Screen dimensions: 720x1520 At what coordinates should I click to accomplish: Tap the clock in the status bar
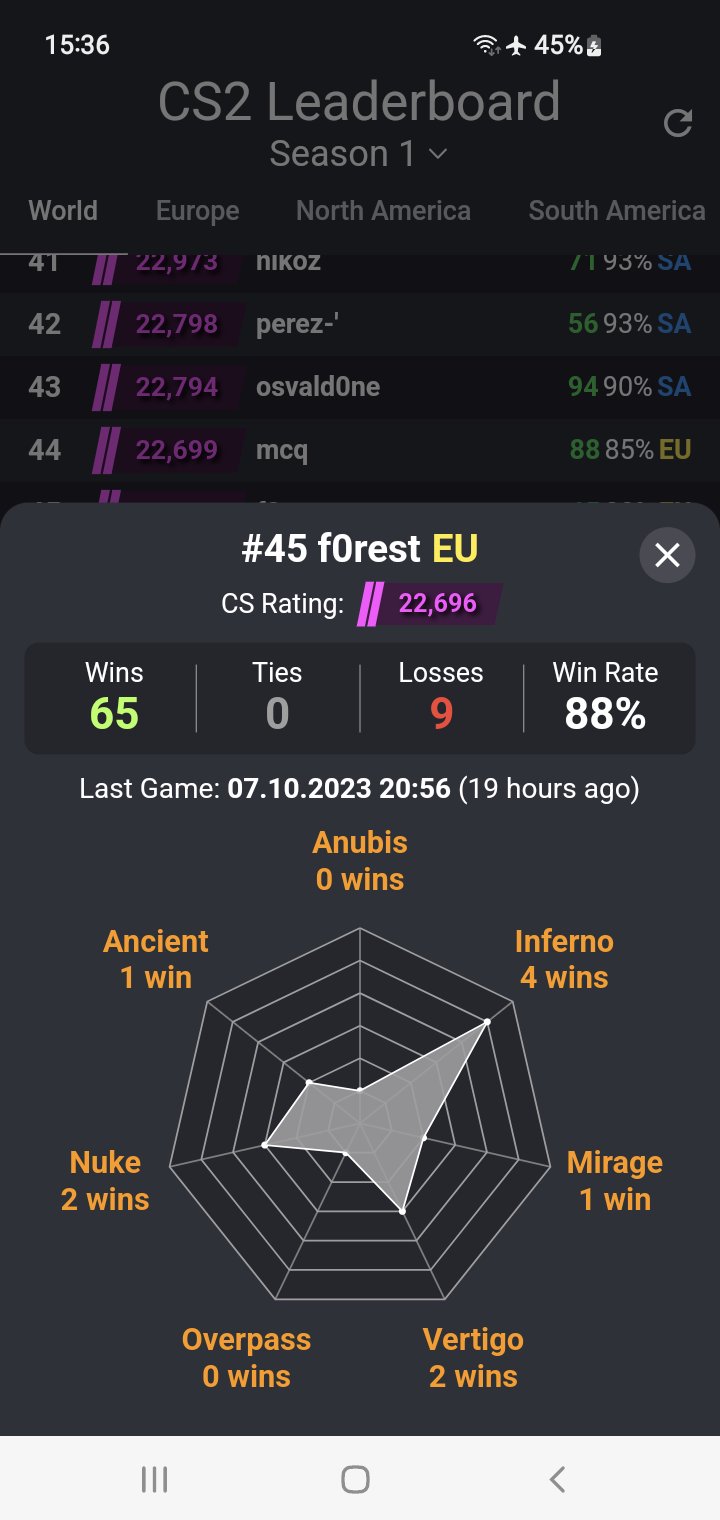pos(78,44)
